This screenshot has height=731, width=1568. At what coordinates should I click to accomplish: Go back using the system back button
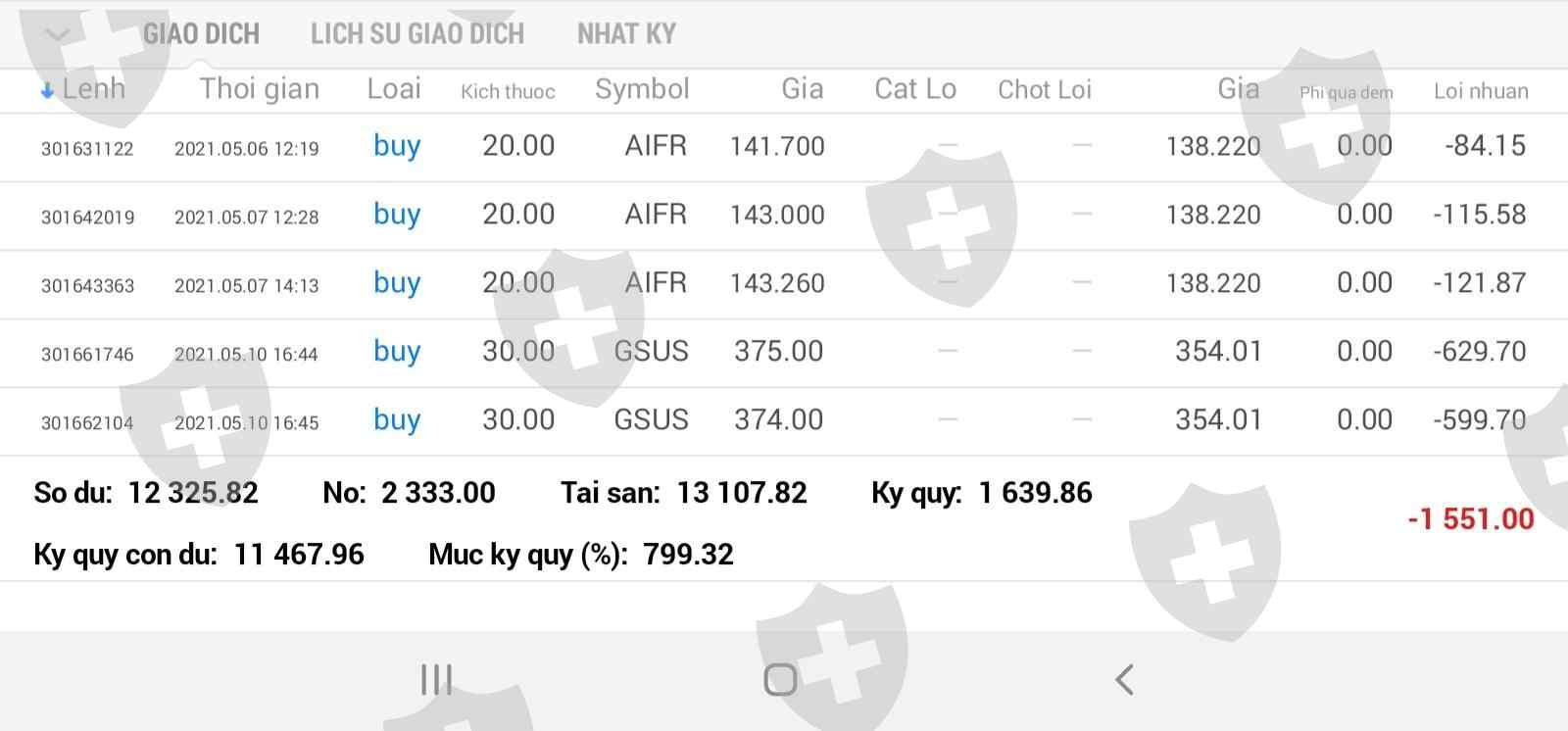pos(1125,679)
